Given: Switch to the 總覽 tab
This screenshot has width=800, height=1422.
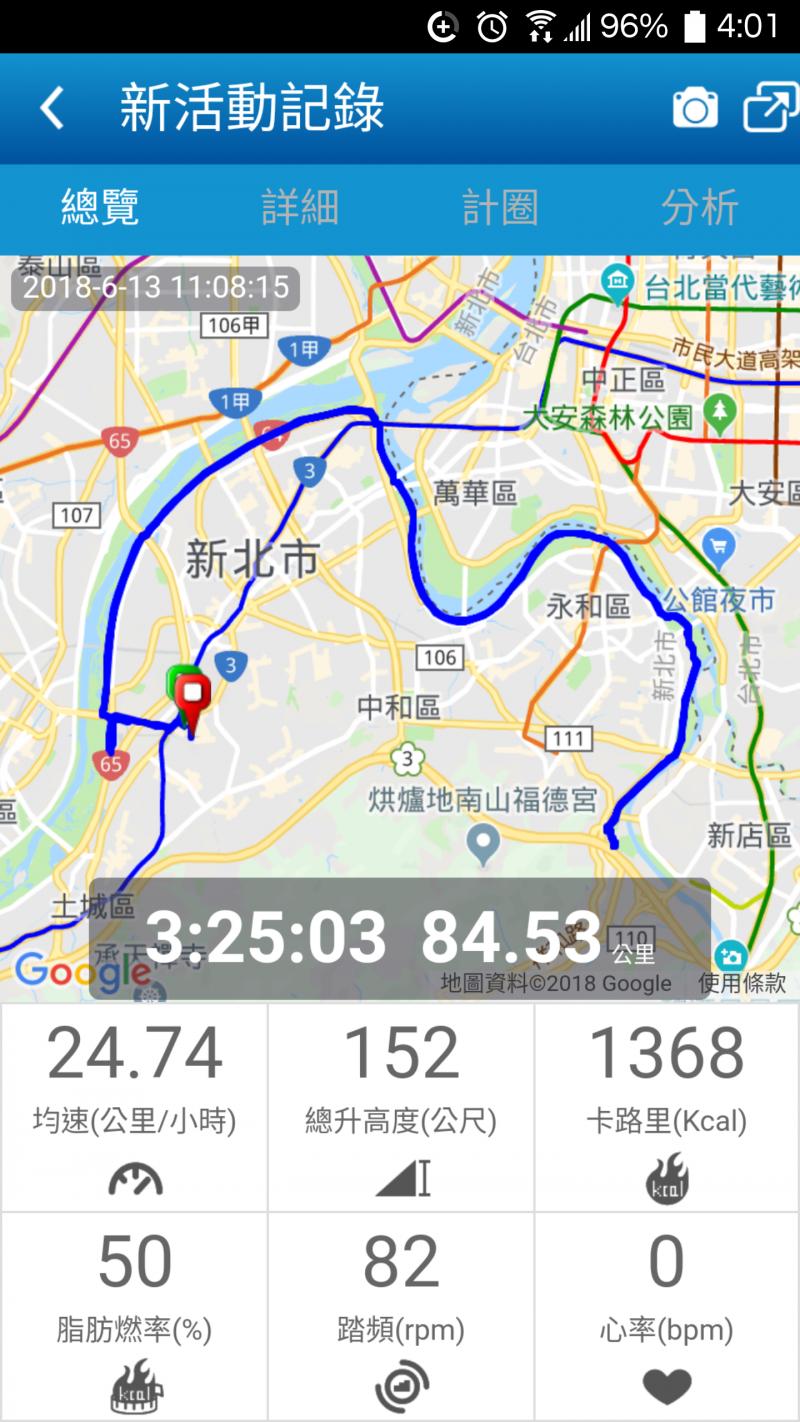Looking at the screenshot, I should pos(100,208).
